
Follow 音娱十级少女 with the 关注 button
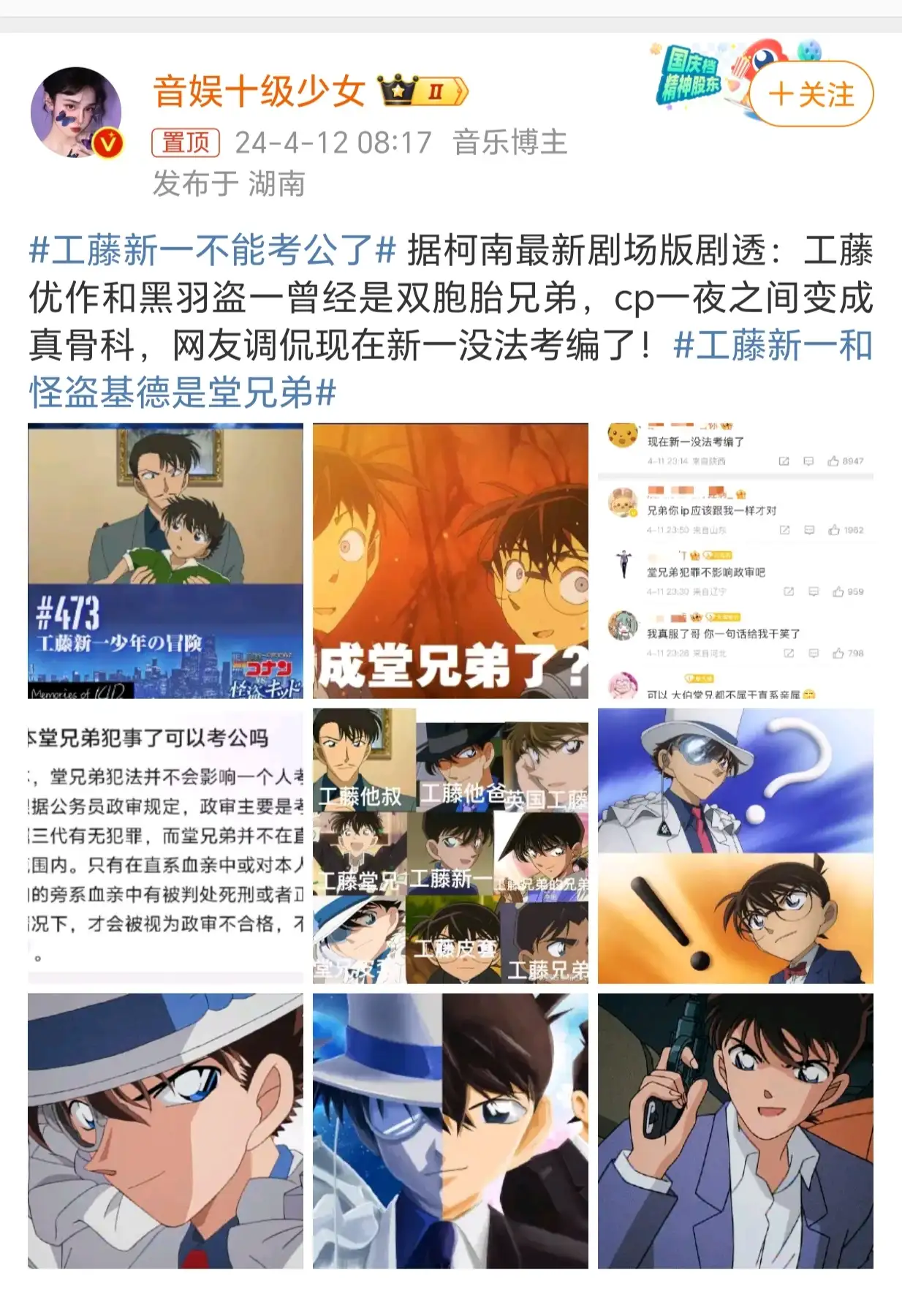tap(811, 94)
